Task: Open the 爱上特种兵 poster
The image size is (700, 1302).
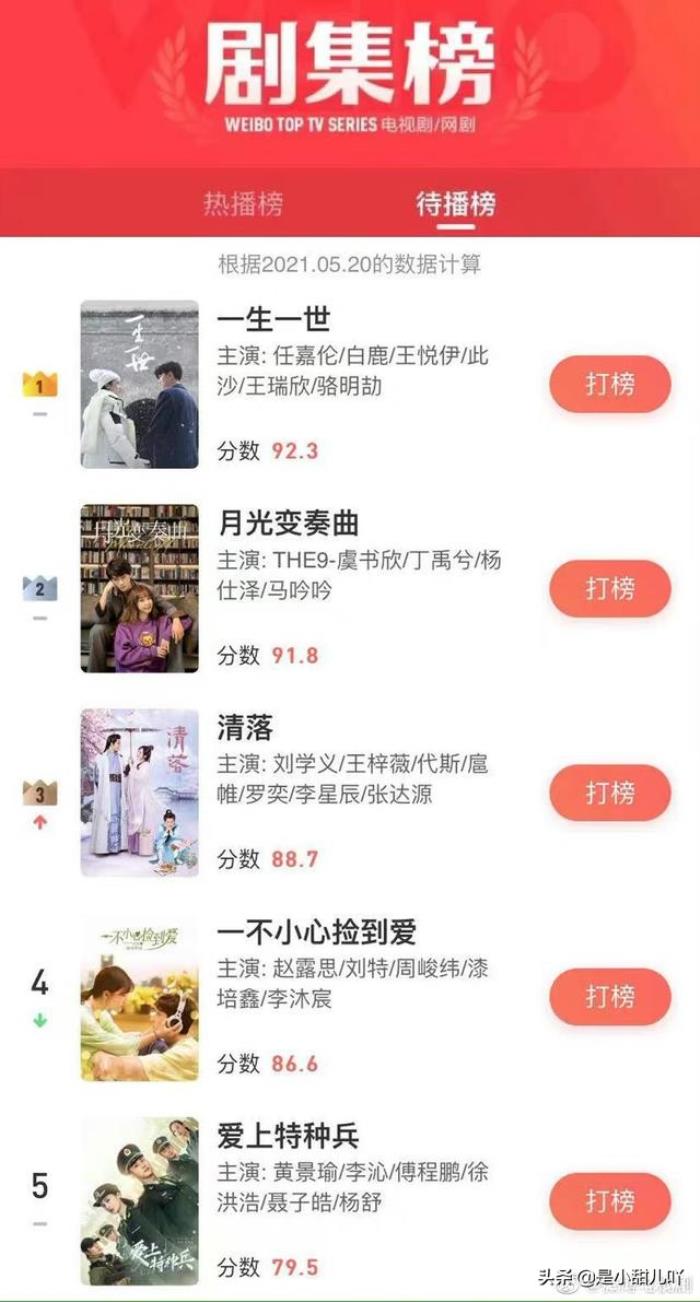Action: (x=139, y=1201)
